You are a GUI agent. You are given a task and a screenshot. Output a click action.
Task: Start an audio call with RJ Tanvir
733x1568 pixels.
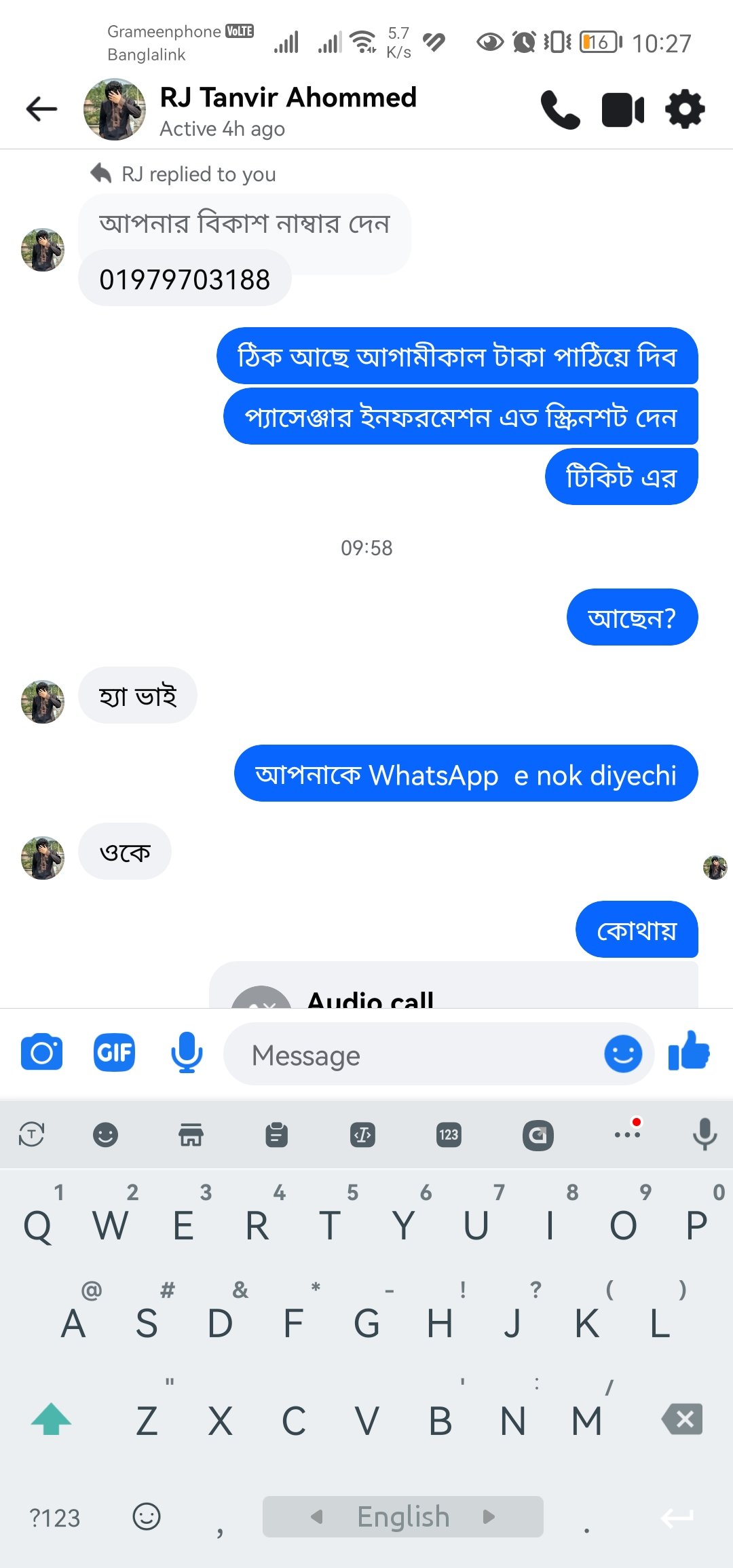tap(560, 110)
